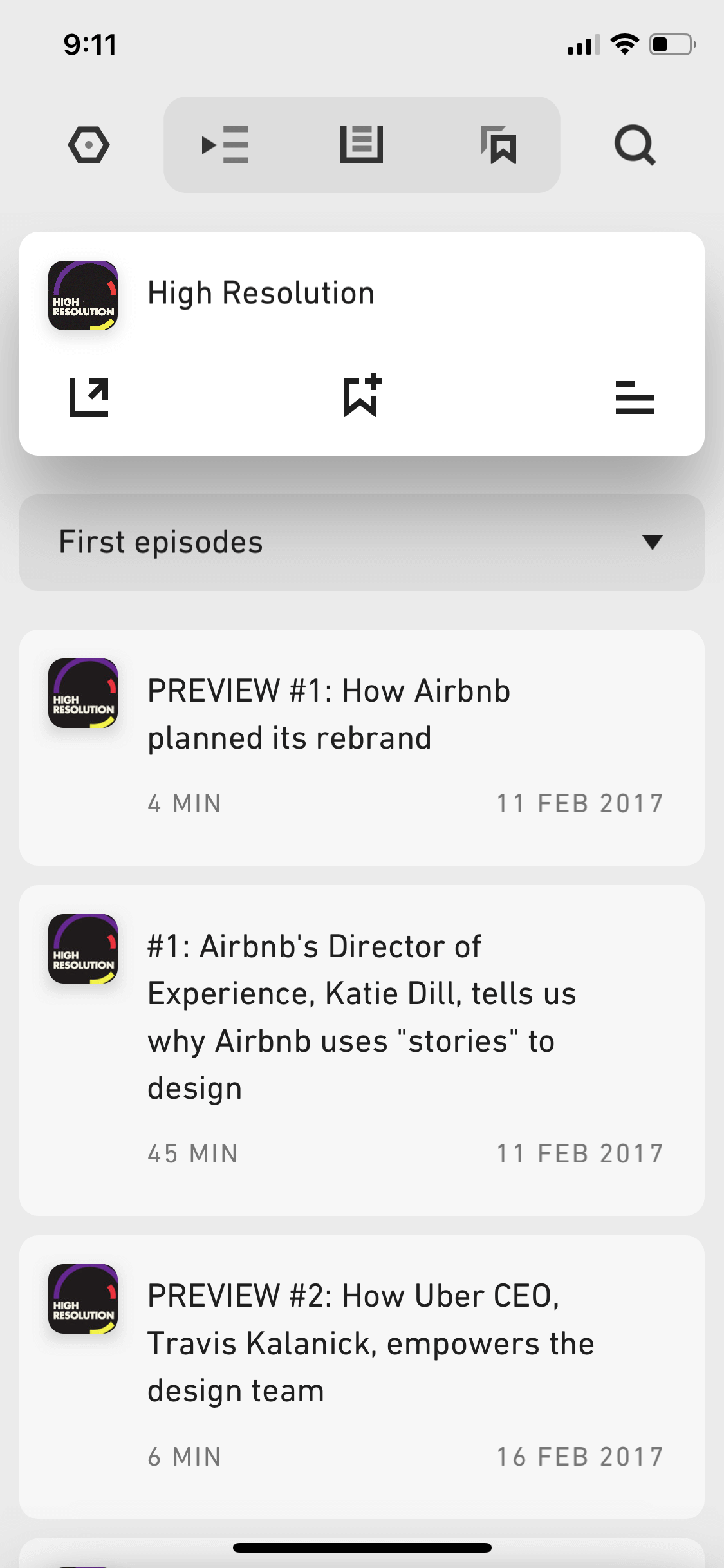This screenshot has width=724, height=1568.
Task: Open the hexagon settings icon
Action: click(x=89, y=145)
